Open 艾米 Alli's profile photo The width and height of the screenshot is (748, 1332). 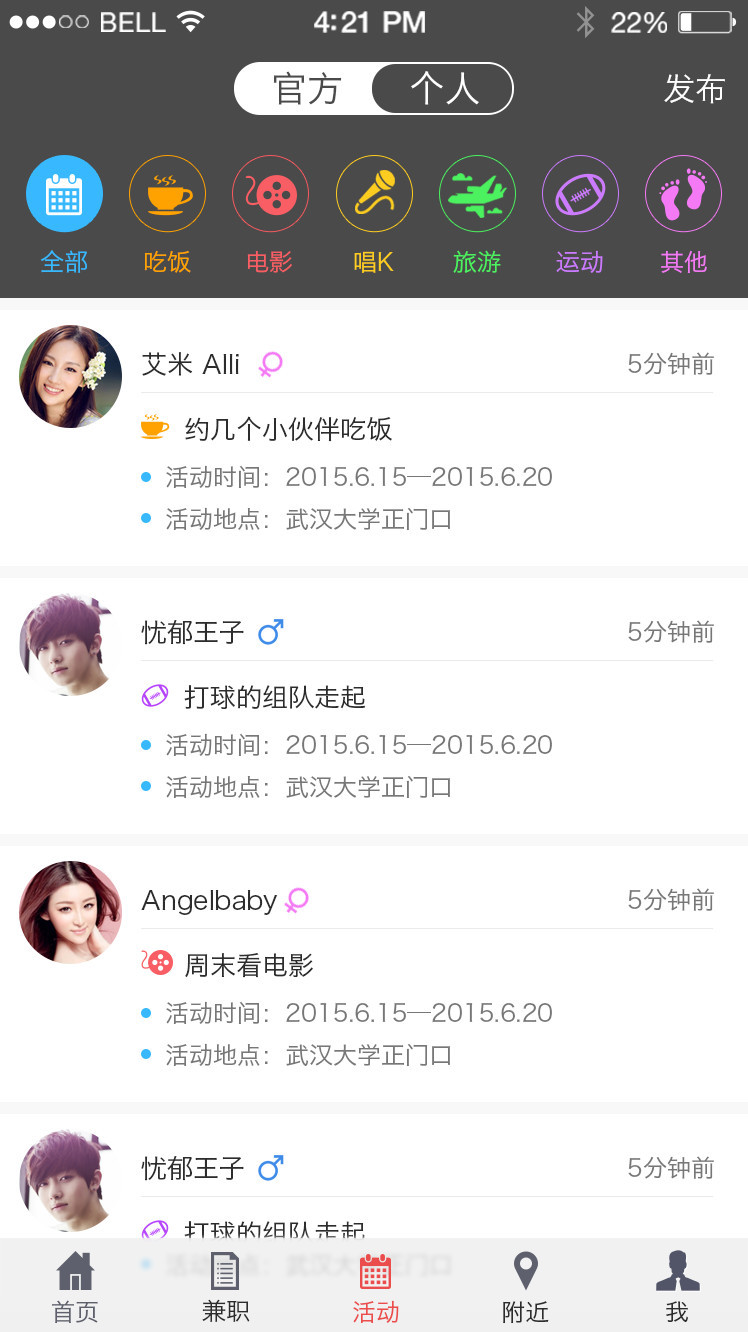pos(70,376)
